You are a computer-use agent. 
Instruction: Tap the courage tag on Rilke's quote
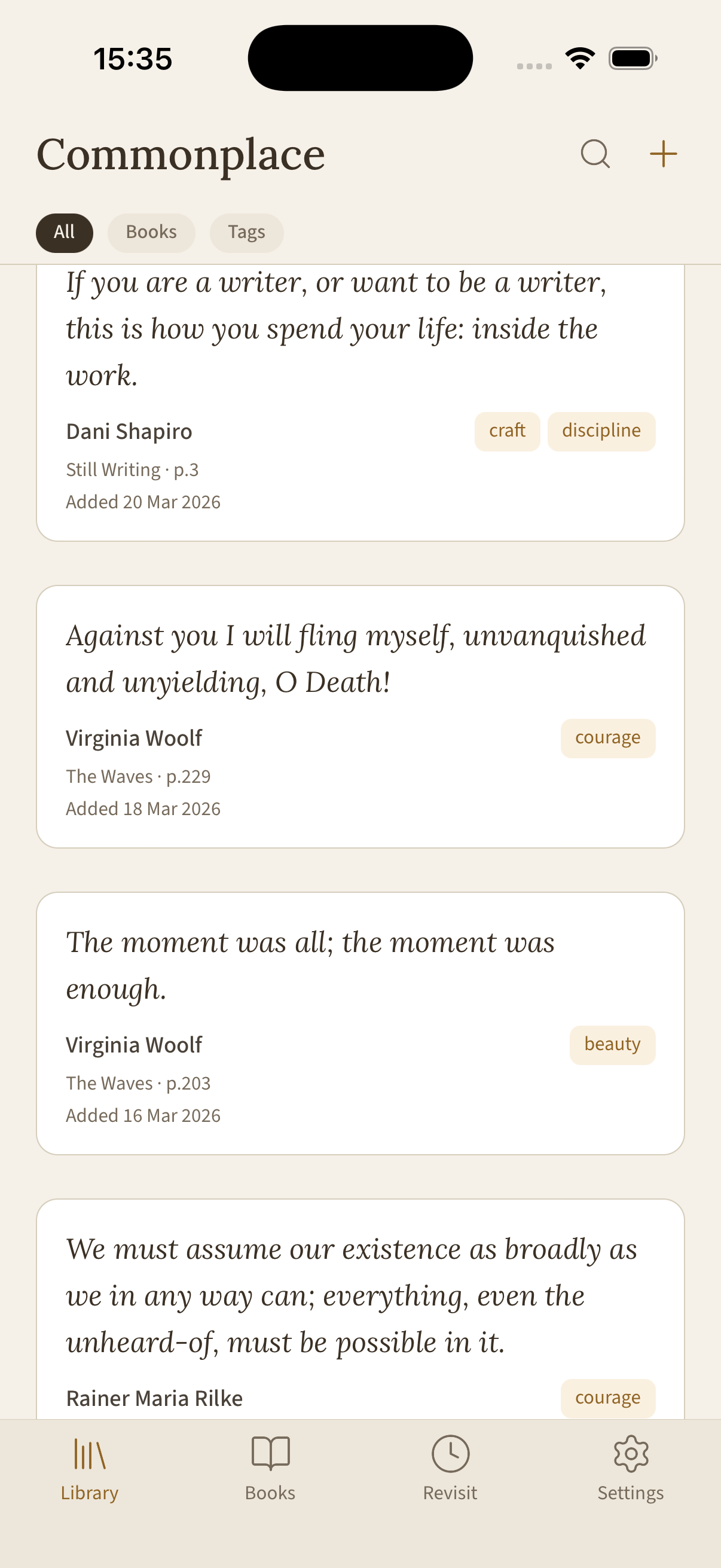point(607,1398)
